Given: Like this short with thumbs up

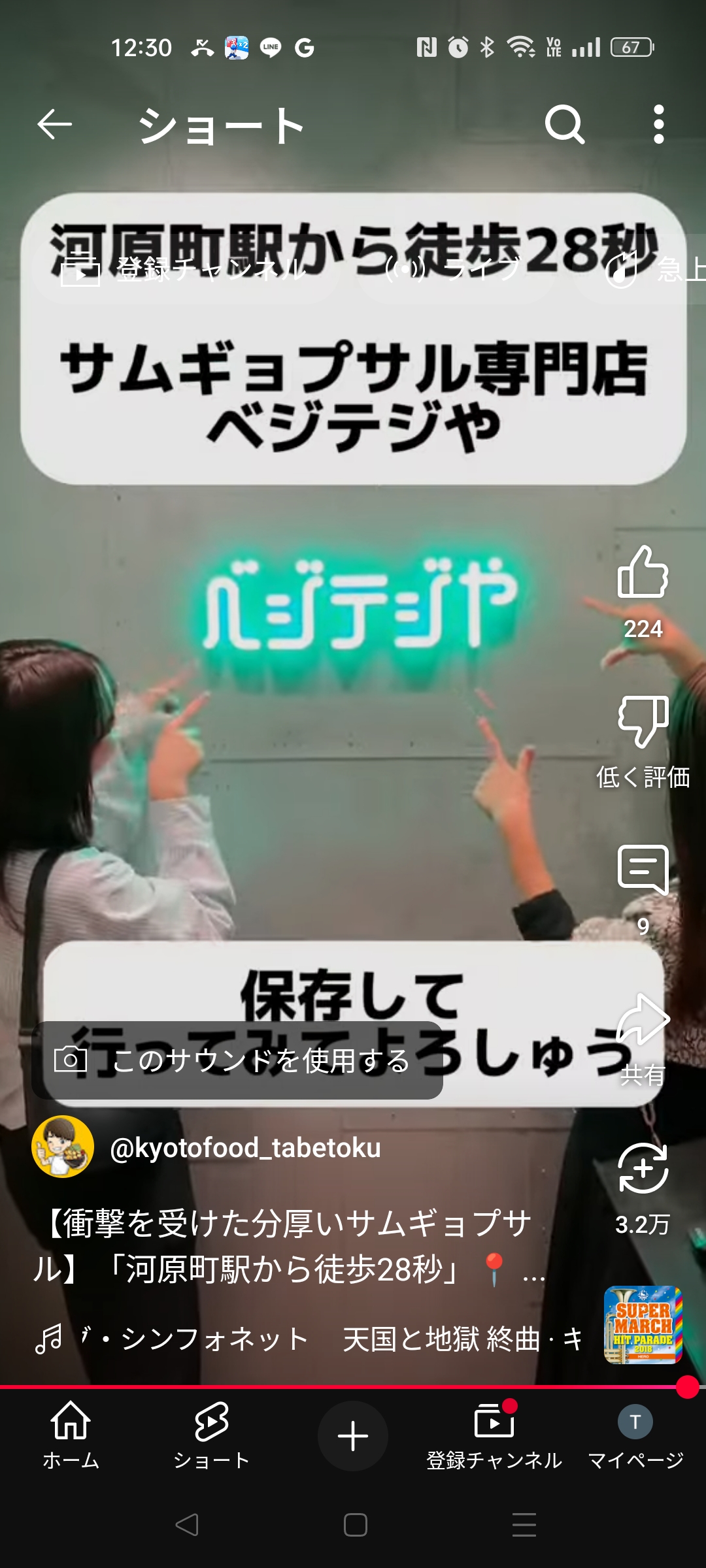Looking at the screenshot, I should coord(643,572).
